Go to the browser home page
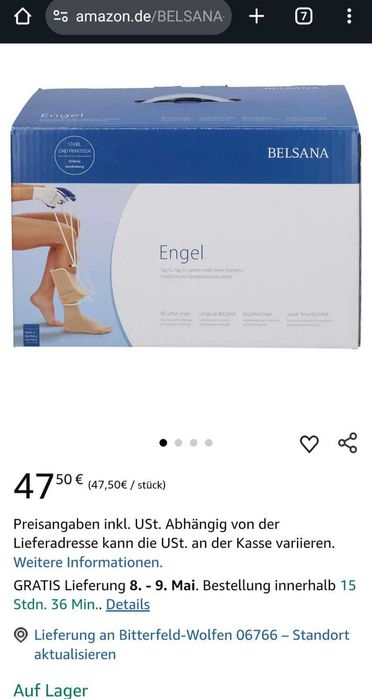The image size is (372, 699). point(22,16)
